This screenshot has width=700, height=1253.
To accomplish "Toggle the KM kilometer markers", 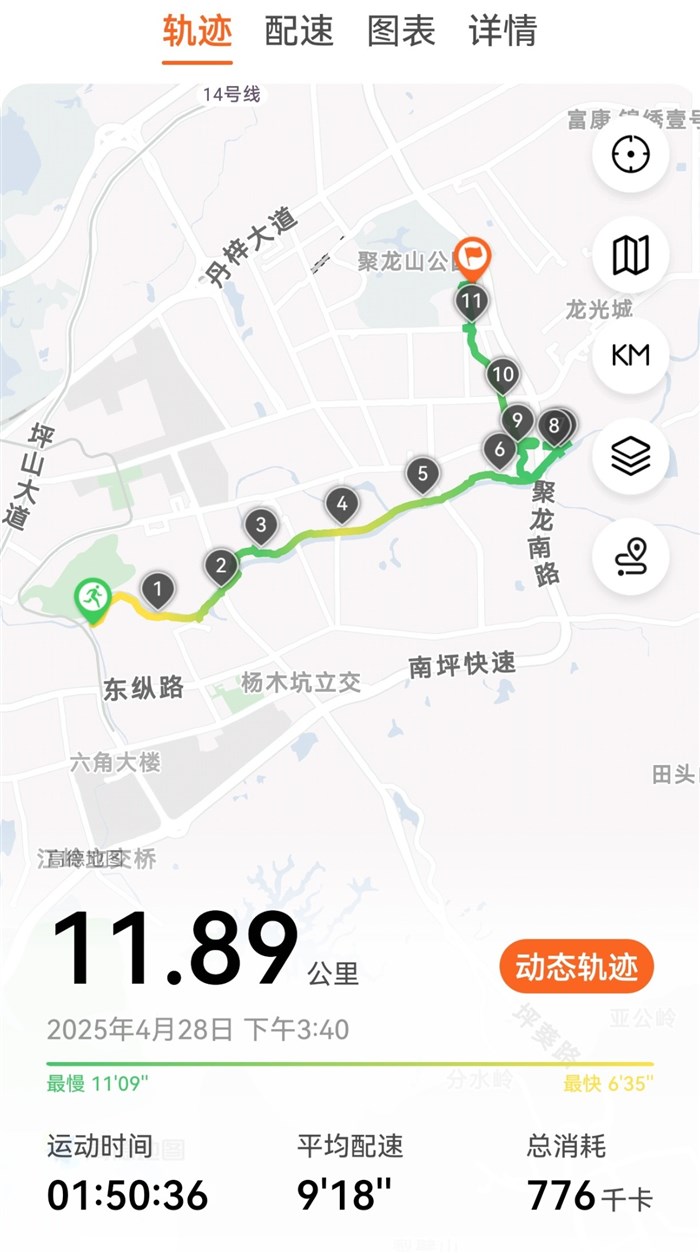I will 631,355.
